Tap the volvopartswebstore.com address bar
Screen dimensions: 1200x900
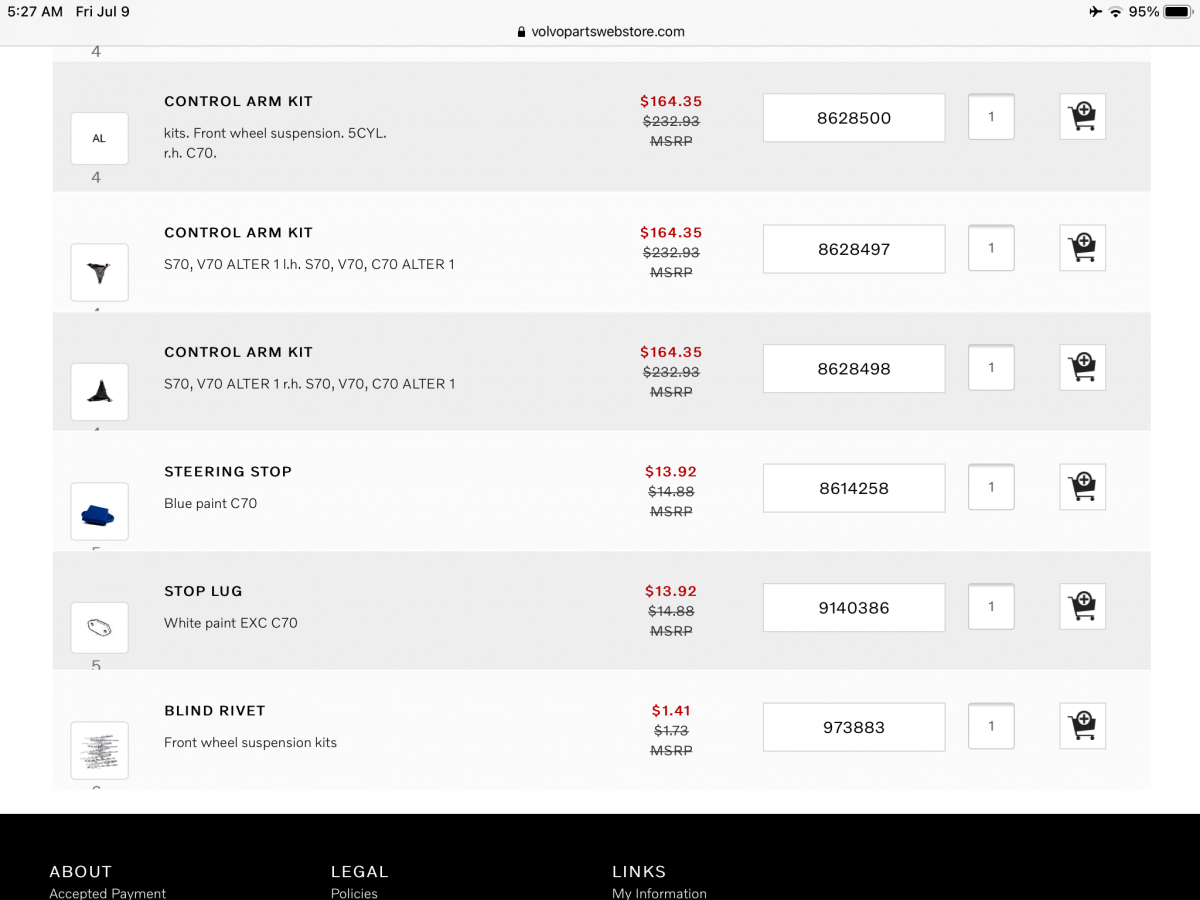coord(601,31)
